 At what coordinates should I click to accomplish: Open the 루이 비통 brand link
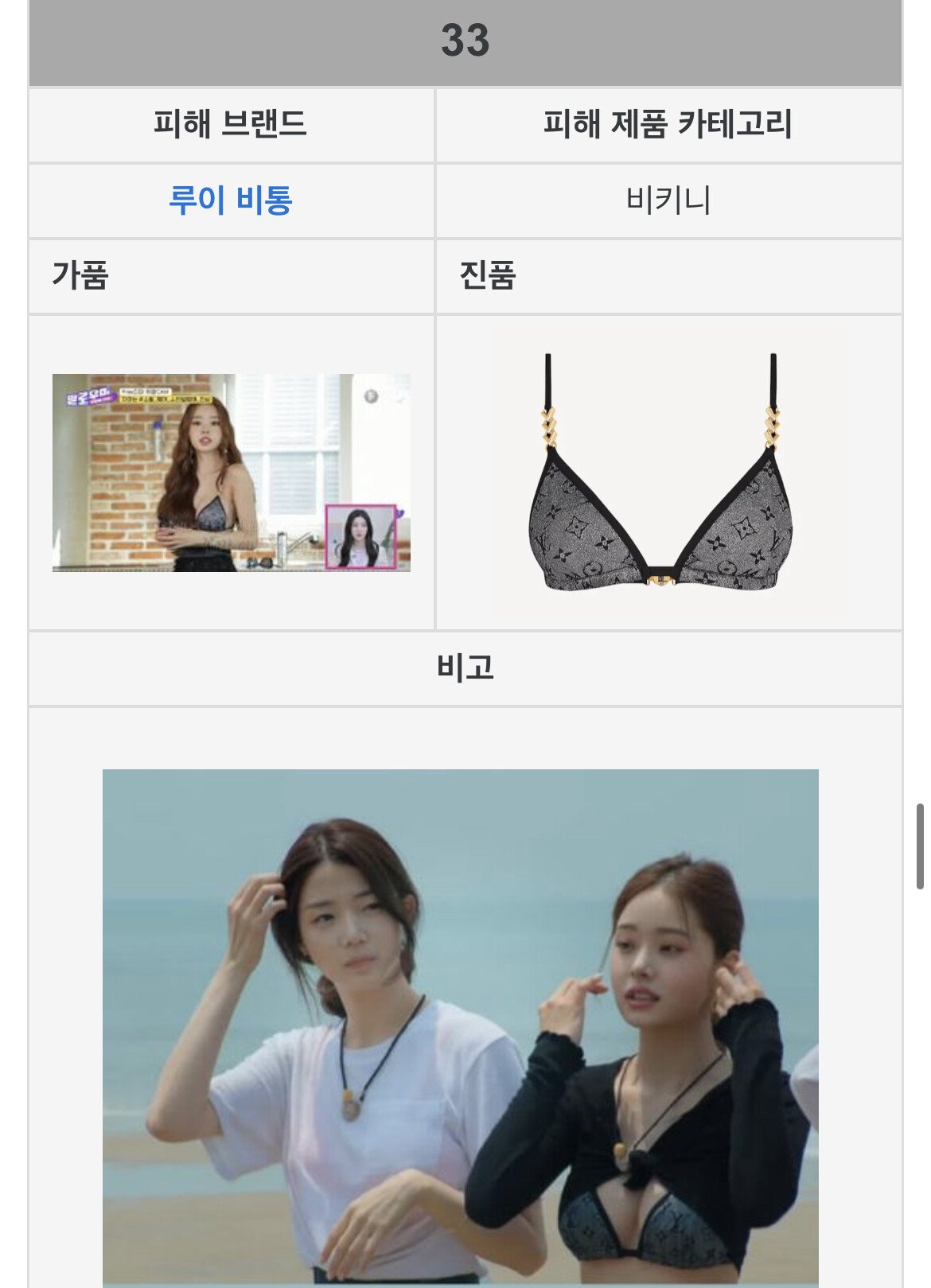[x=230, y=200]
